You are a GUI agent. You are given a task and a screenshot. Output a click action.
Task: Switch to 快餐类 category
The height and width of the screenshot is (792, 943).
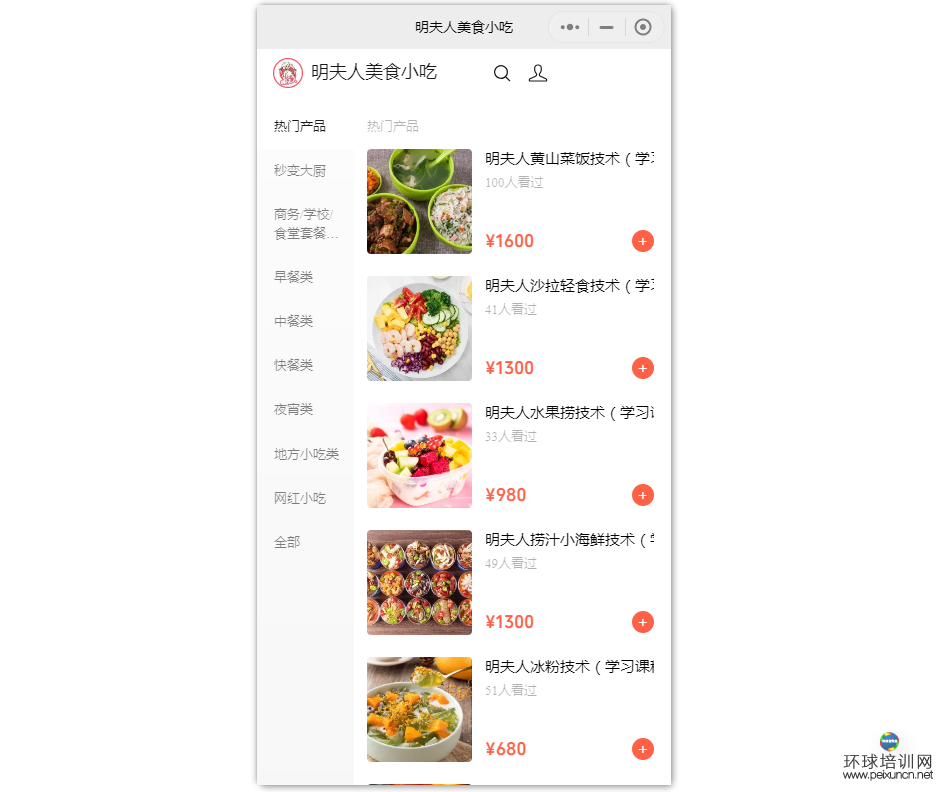click(x=294, y=365)
